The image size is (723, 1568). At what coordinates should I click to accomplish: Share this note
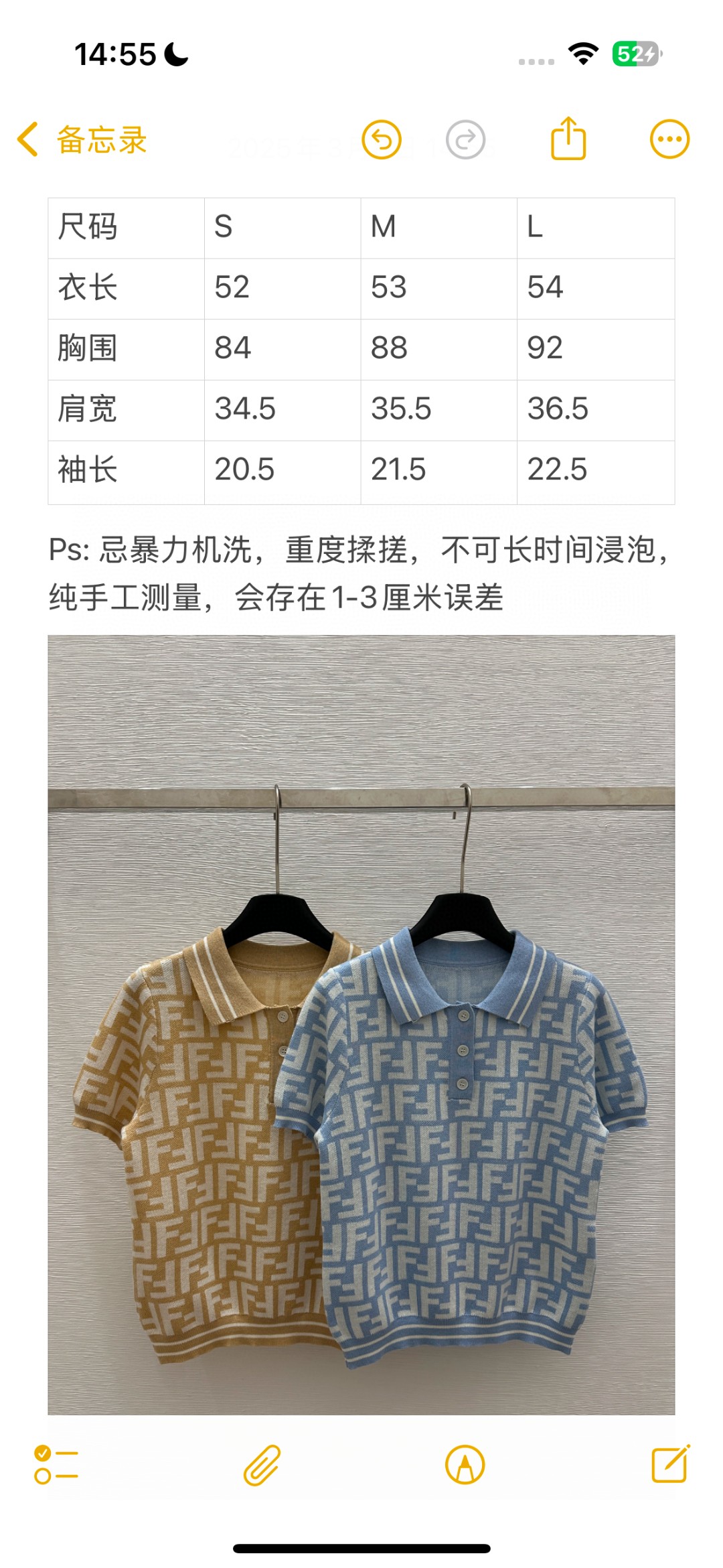click(568, 139)
